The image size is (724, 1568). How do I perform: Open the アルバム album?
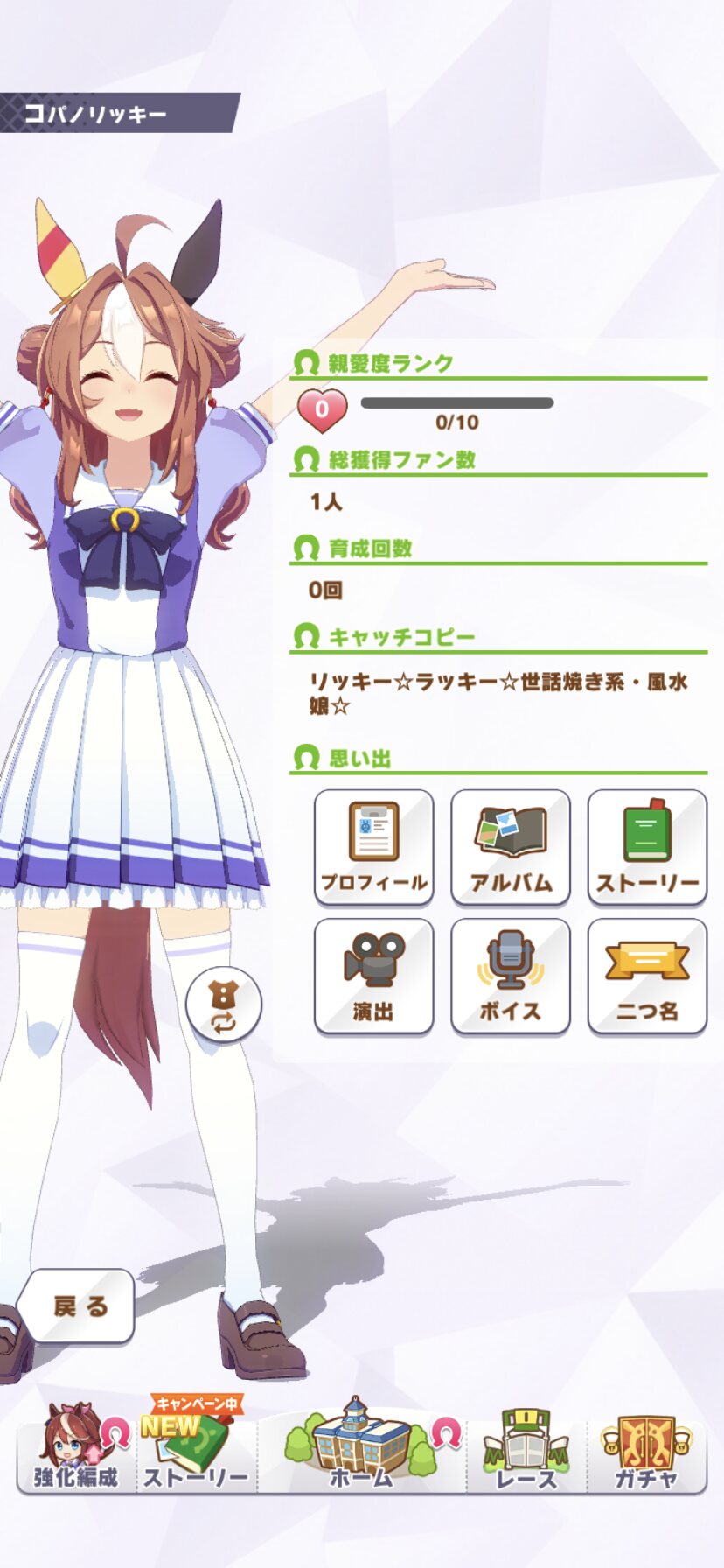pyautogui.click(x=511, y=848)
